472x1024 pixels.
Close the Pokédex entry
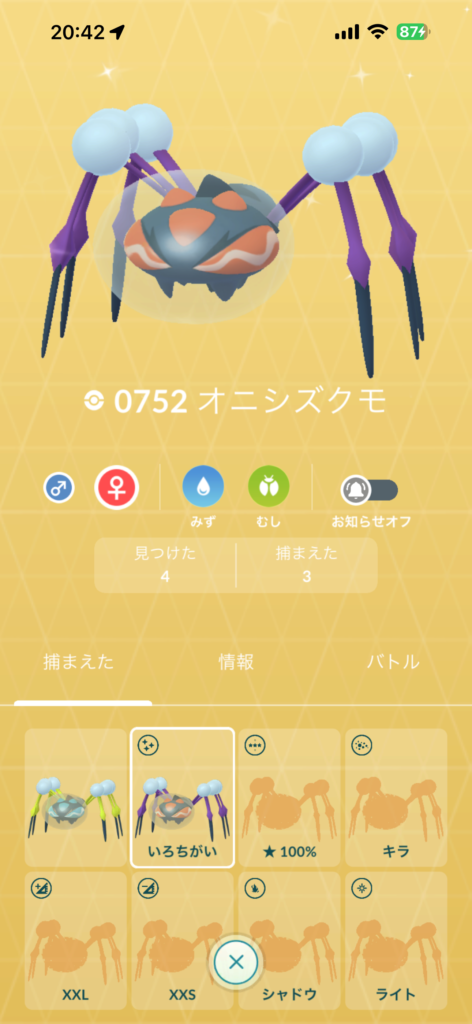(x=236, y=961)
